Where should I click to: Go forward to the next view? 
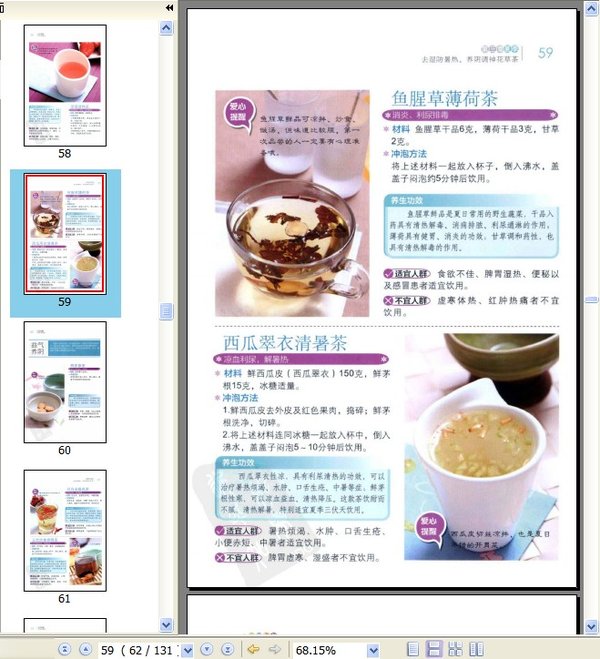(x=275, y=650)
